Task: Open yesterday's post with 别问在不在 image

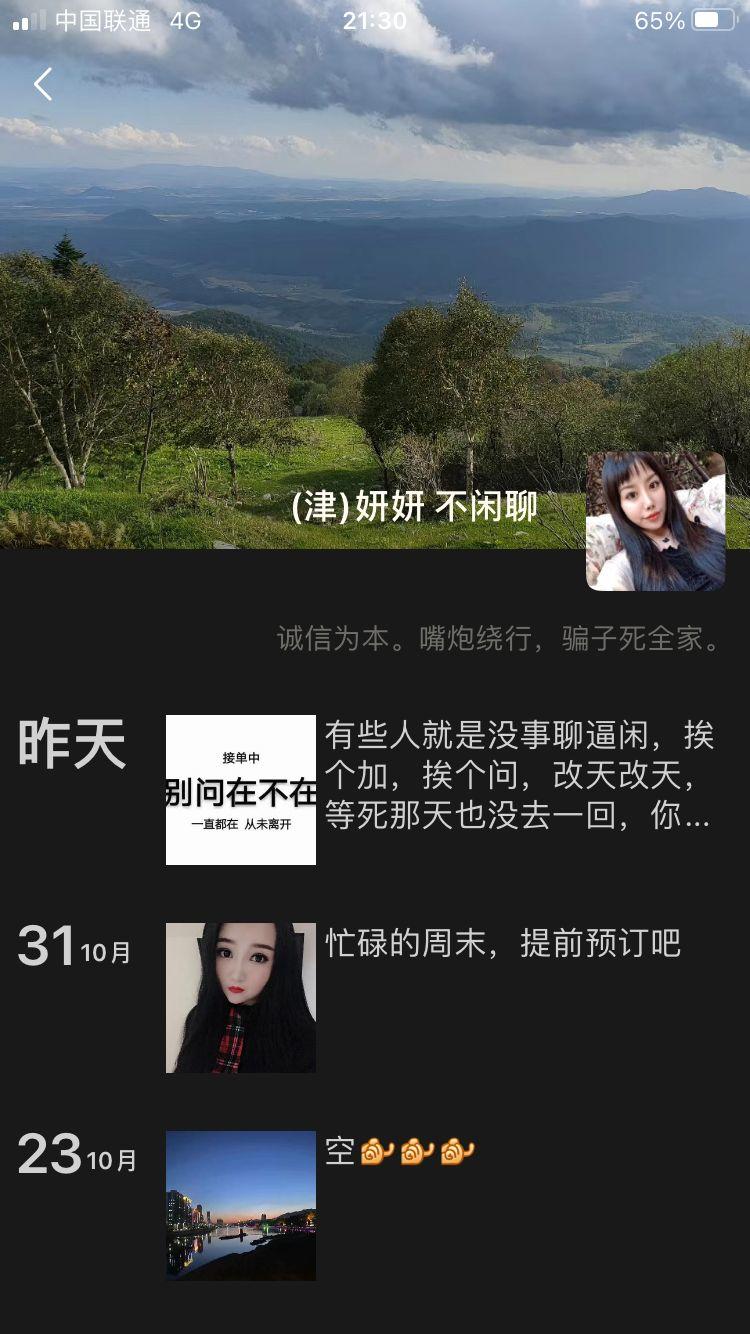Action: [x=241, y=790]
